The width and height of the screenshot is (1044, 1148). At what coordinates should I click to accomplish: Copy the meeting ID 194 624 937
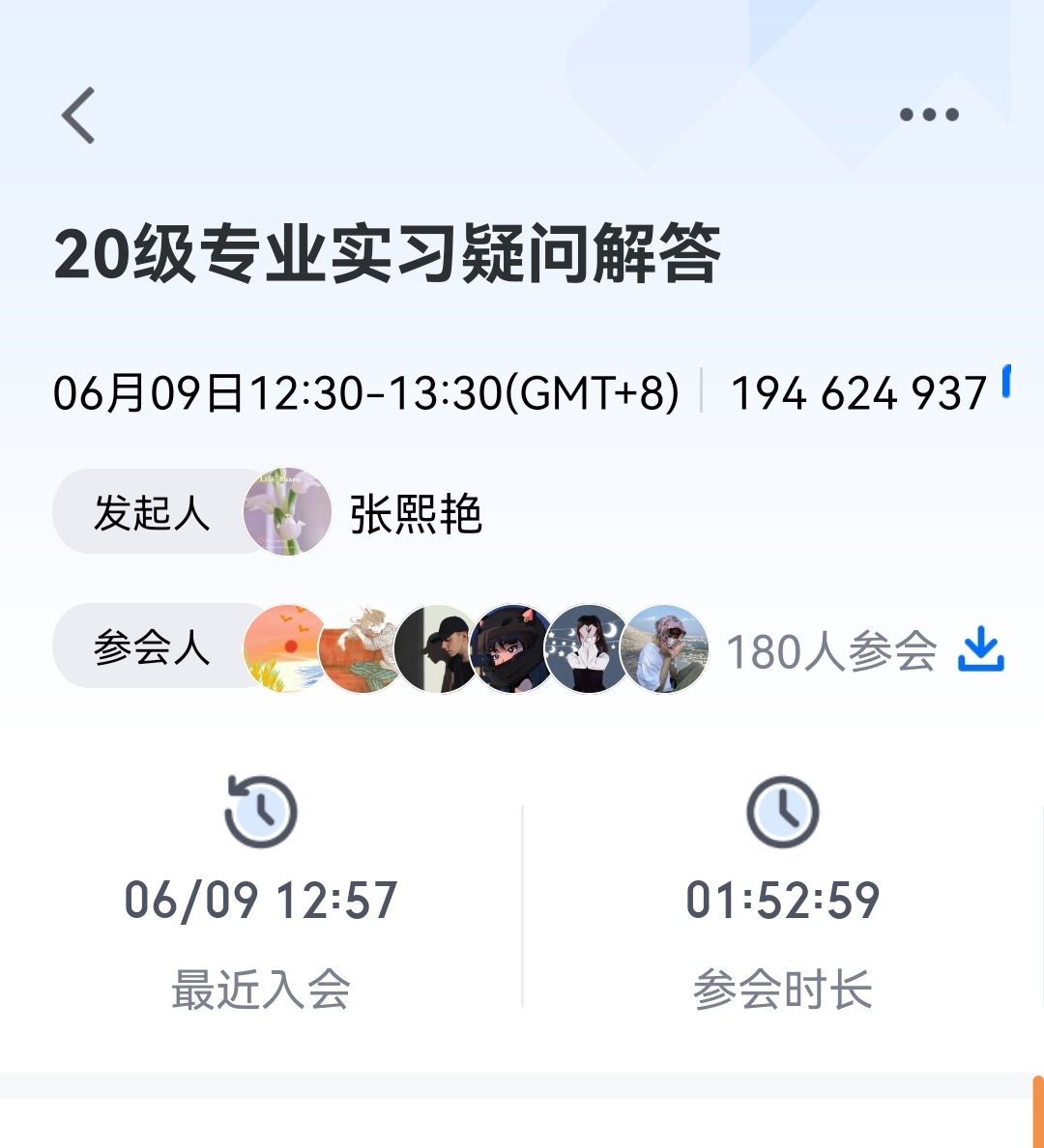click(x=1006, y=383)
